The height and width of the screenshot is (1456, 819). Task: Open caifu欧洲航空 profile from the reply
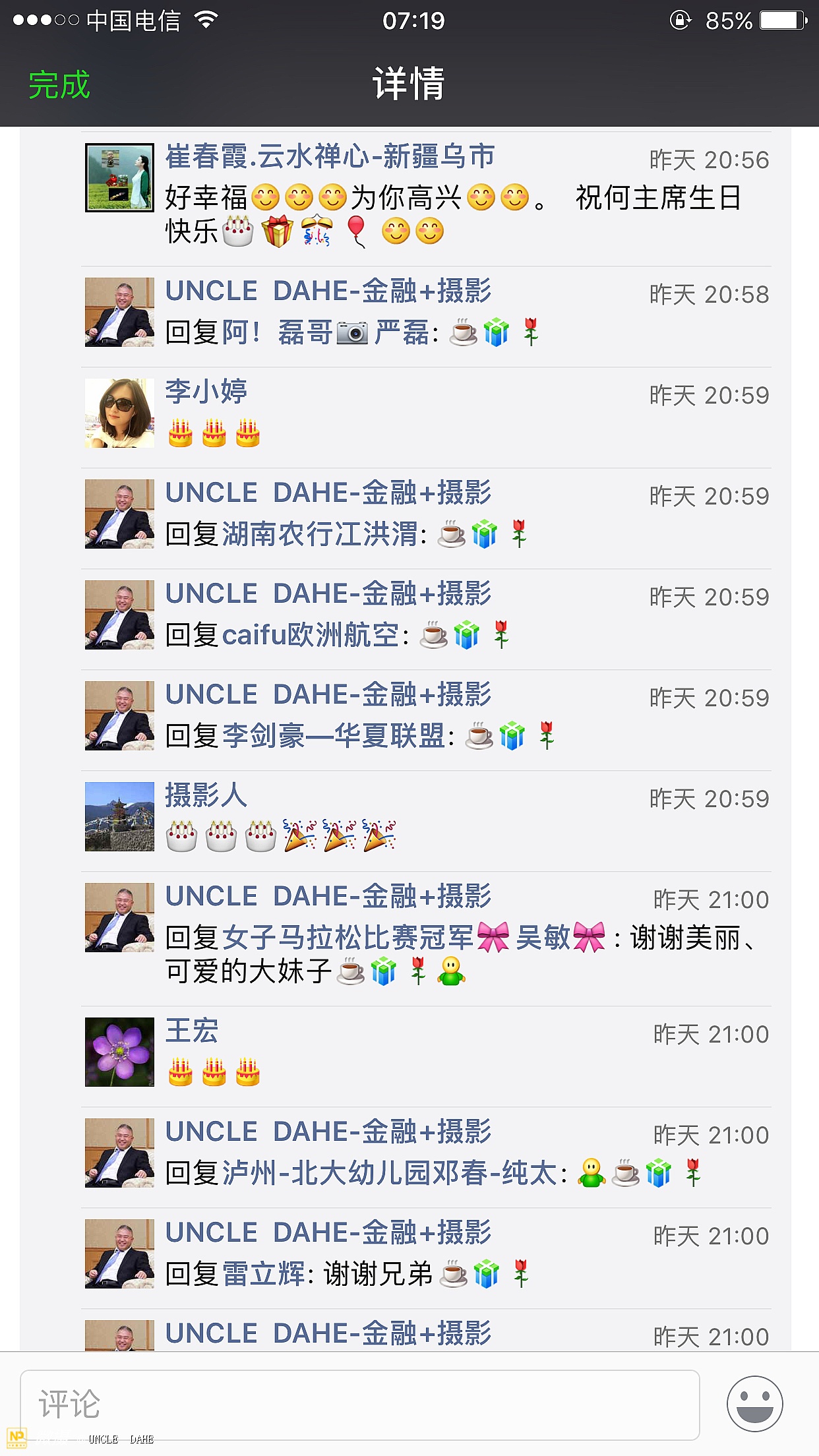point(310,635)
